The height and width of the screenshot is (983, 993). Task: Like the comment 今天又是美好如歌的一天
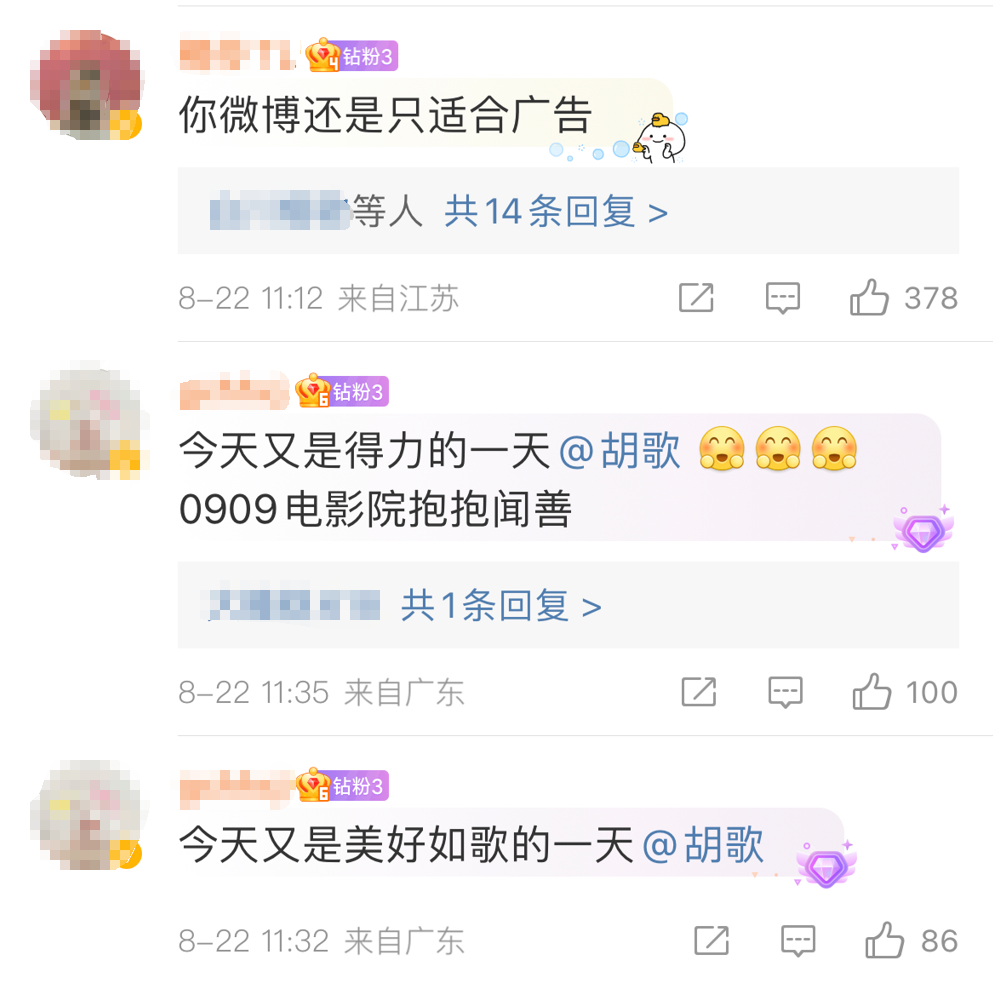click(x=884, y=941)
